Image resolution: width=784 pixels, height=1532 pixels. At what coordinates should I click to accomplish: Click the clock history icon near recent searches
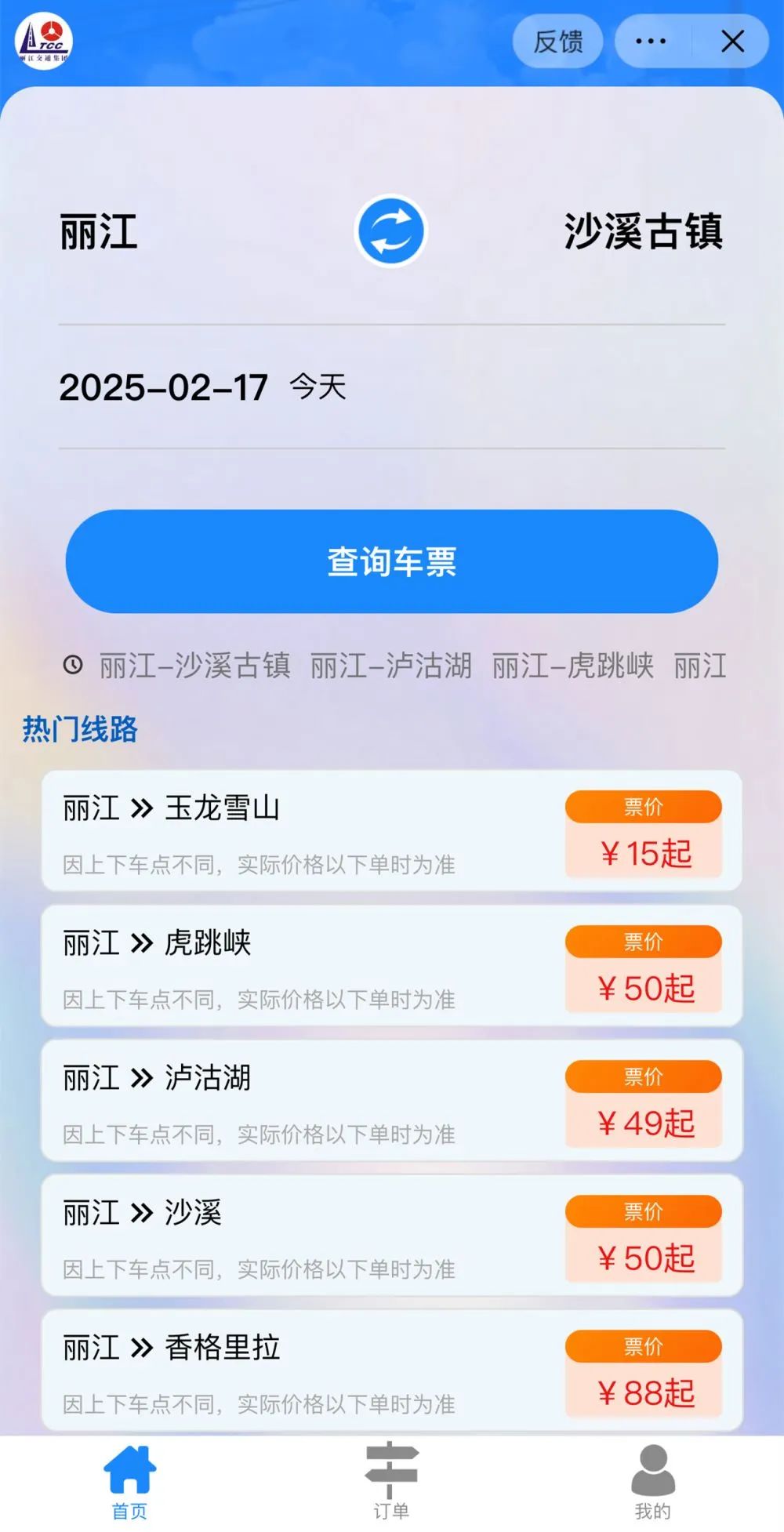[72, 666]
